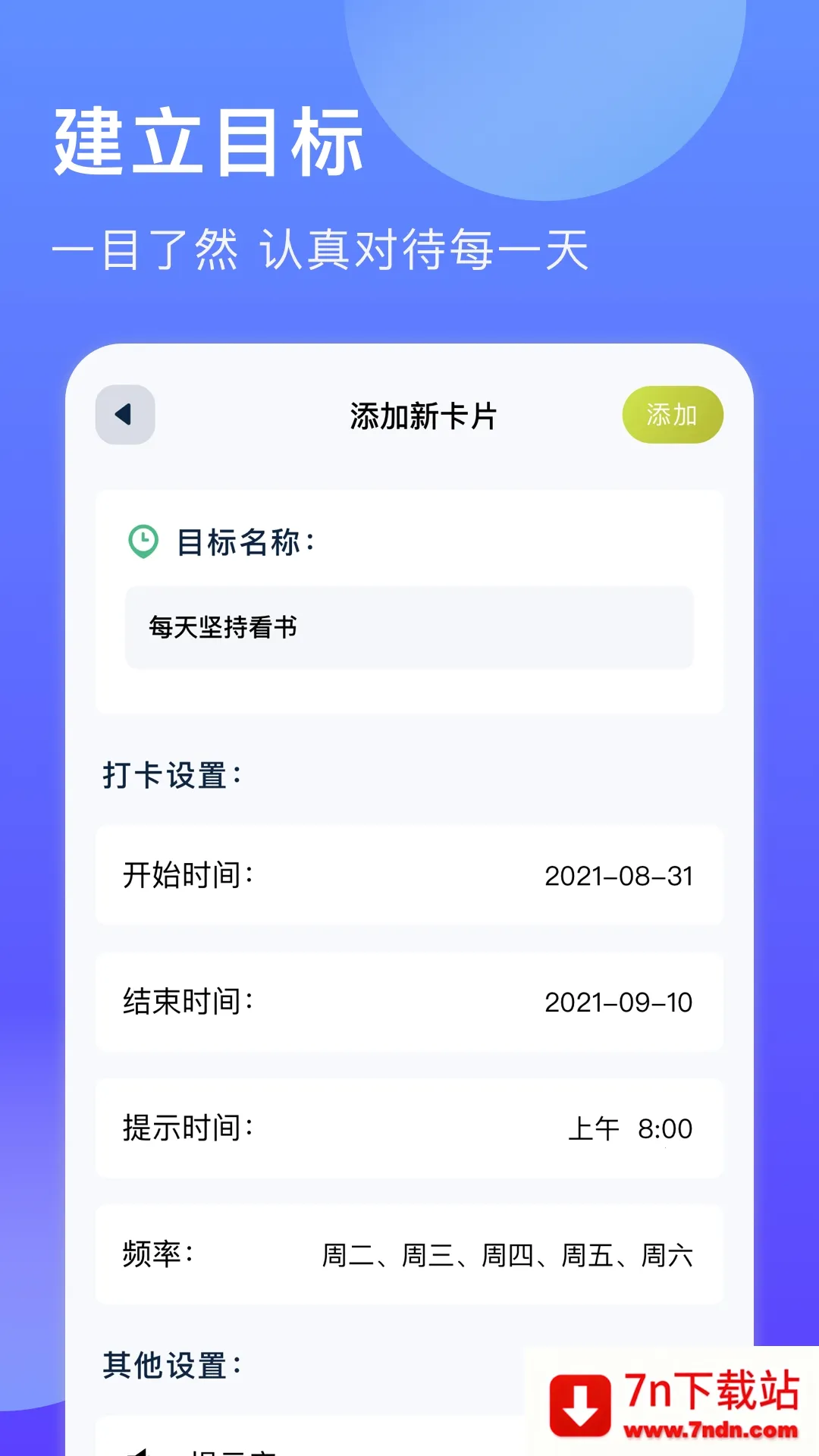
Task: Edit the goal name 每天坚持看书
Action: pos(409,627)
